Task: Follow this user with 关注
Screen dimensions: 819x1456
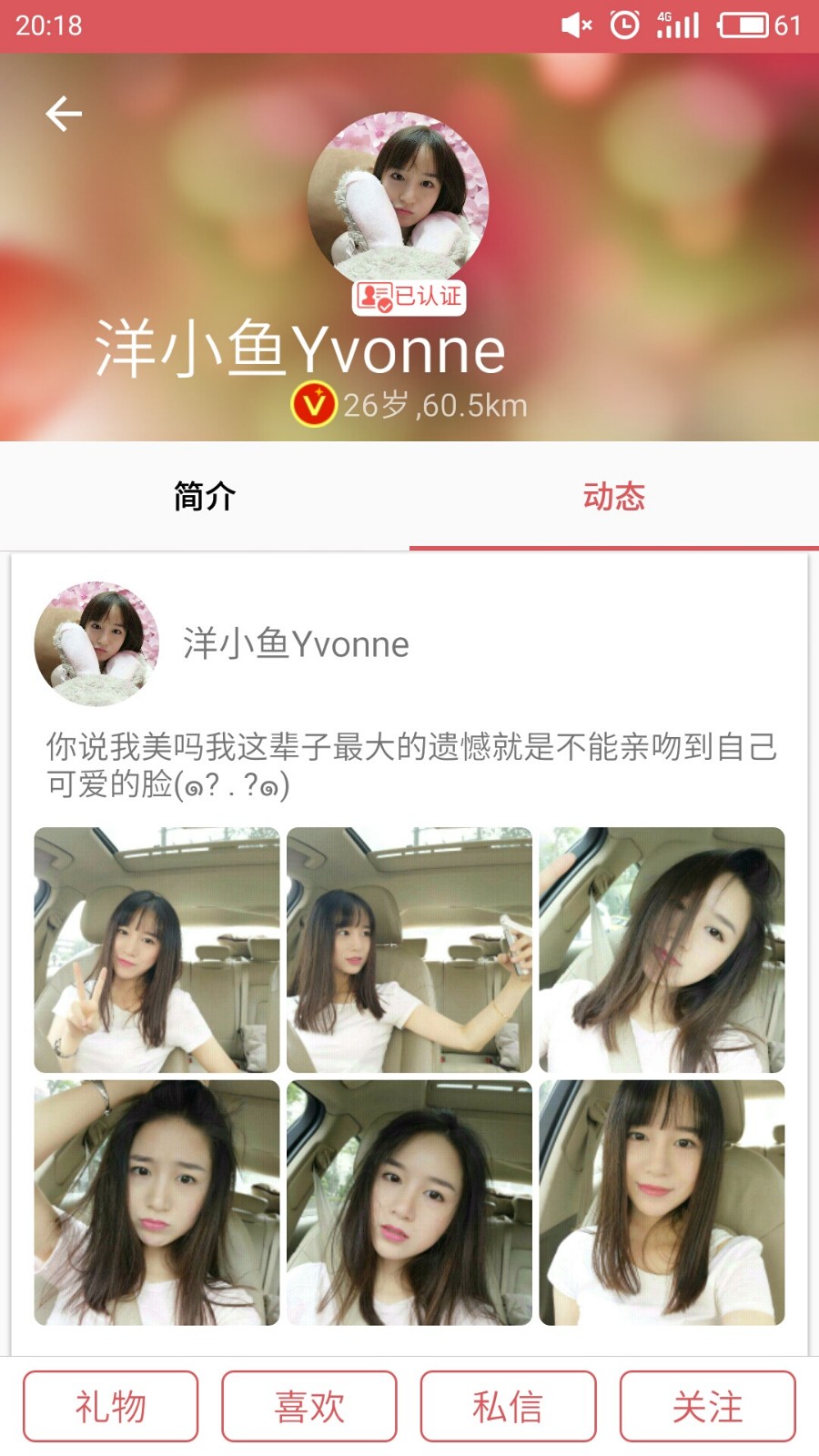Action: pos(708,1407)
